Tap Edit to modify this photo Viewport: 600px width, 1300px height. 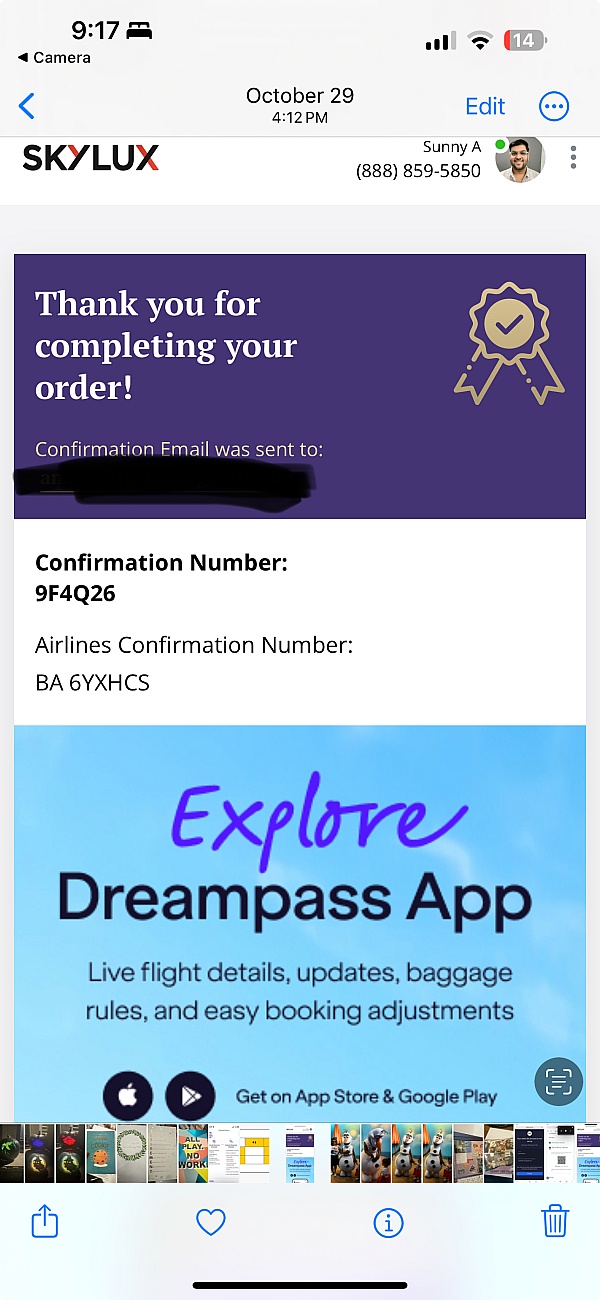tap(485, 106)
